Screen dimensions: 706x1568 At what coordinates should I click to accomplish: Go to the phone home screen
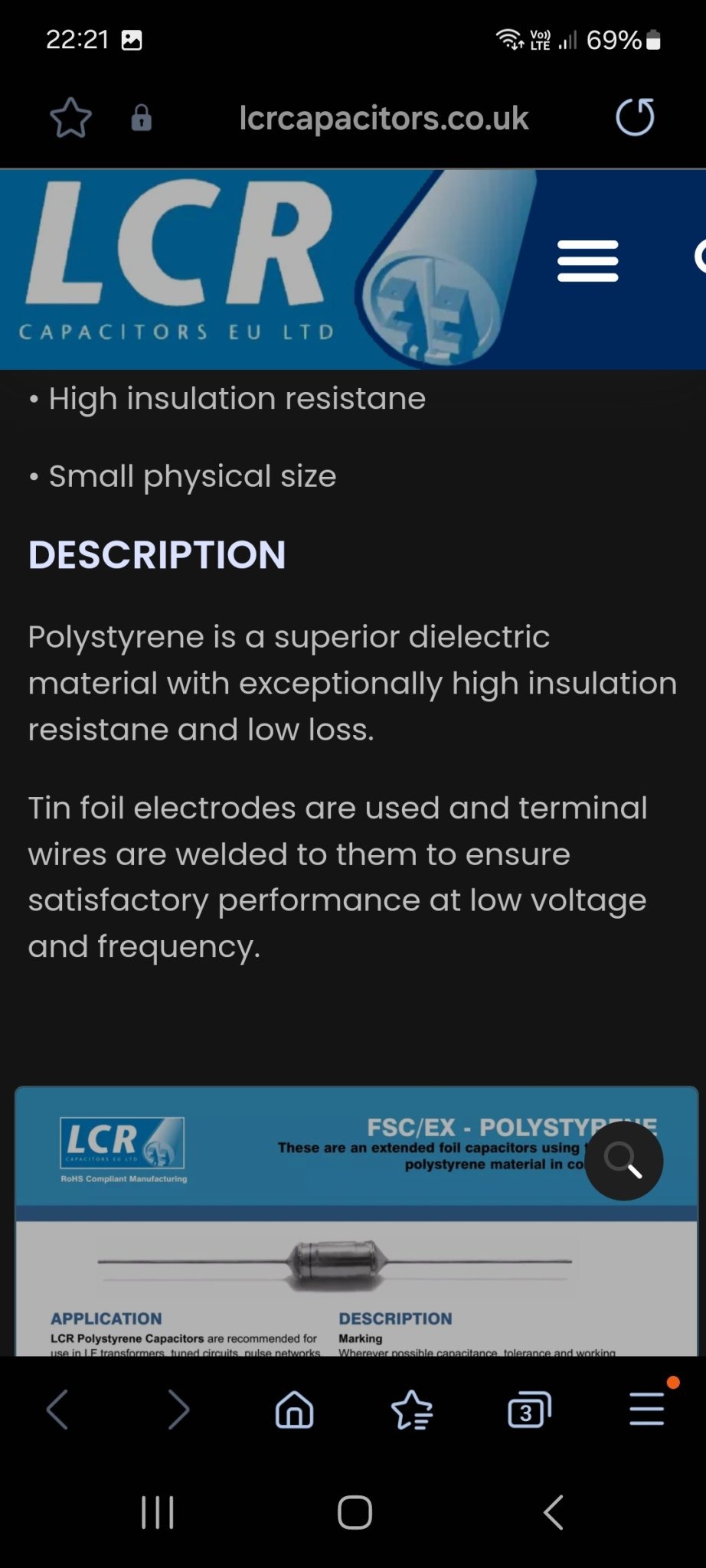[x=355, y=1513]
